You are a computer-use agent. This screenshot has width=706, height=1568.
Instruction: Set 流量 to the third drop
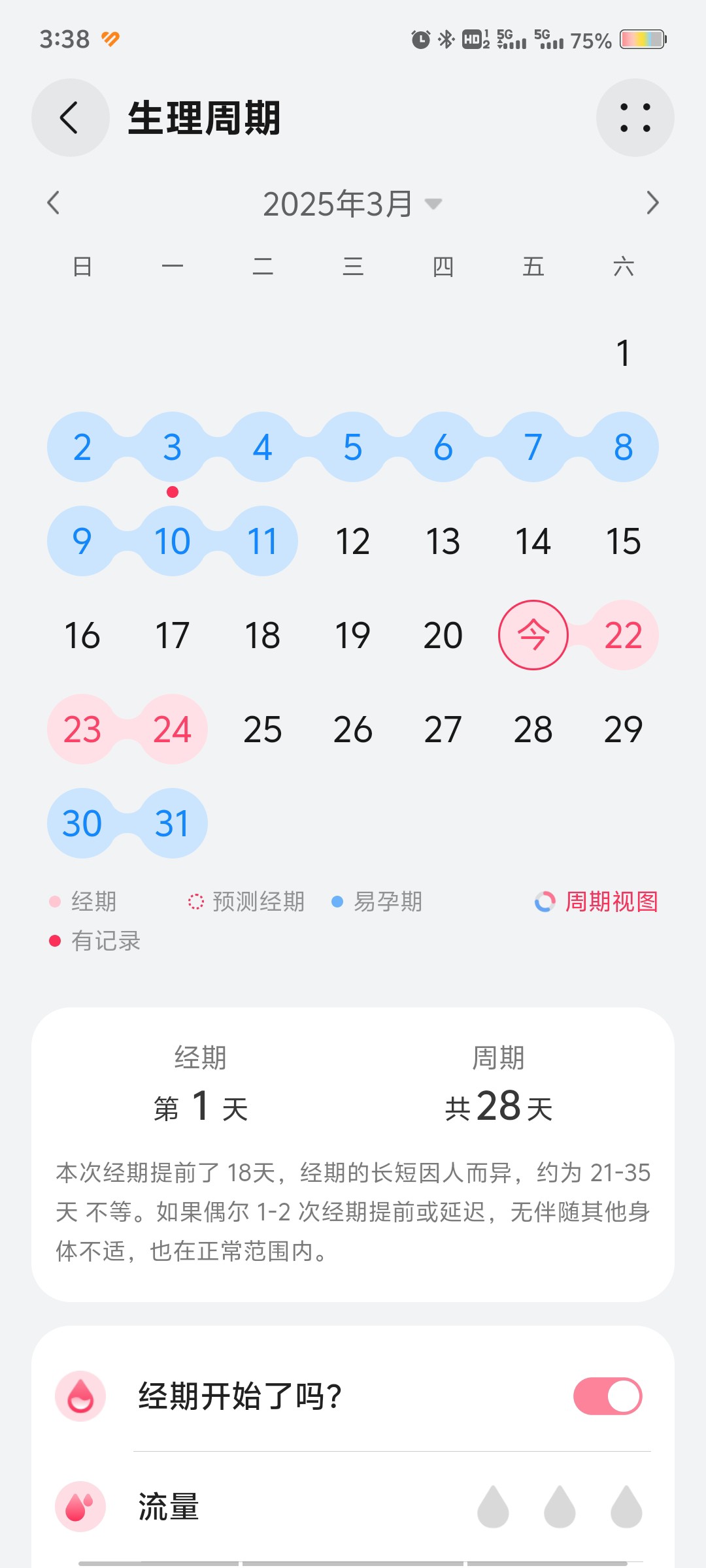click(626, 1507)
